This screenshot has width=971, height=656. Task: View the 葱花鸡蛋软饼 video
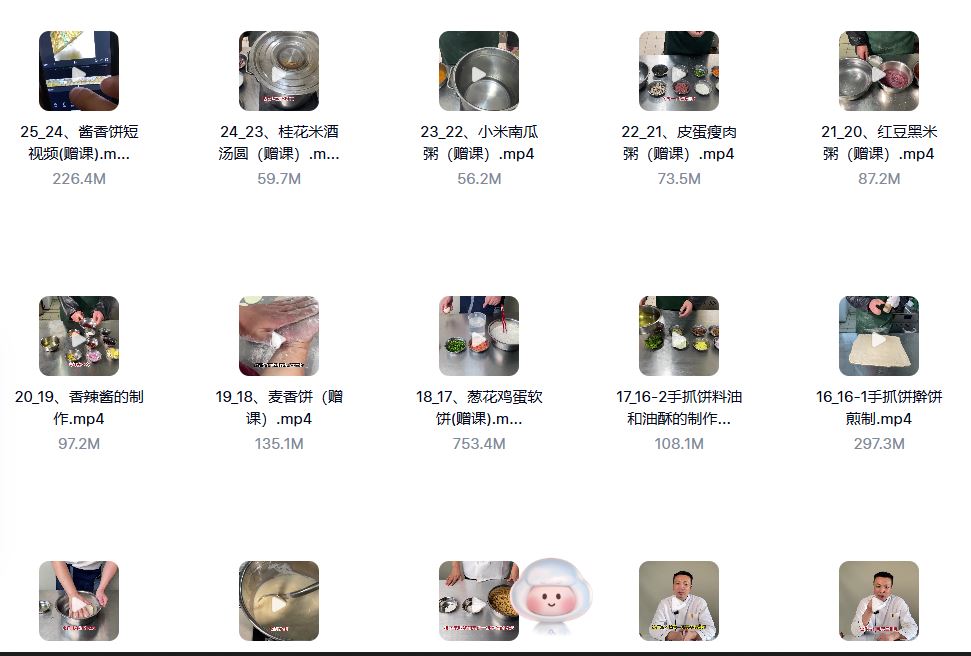click(479, 336)
